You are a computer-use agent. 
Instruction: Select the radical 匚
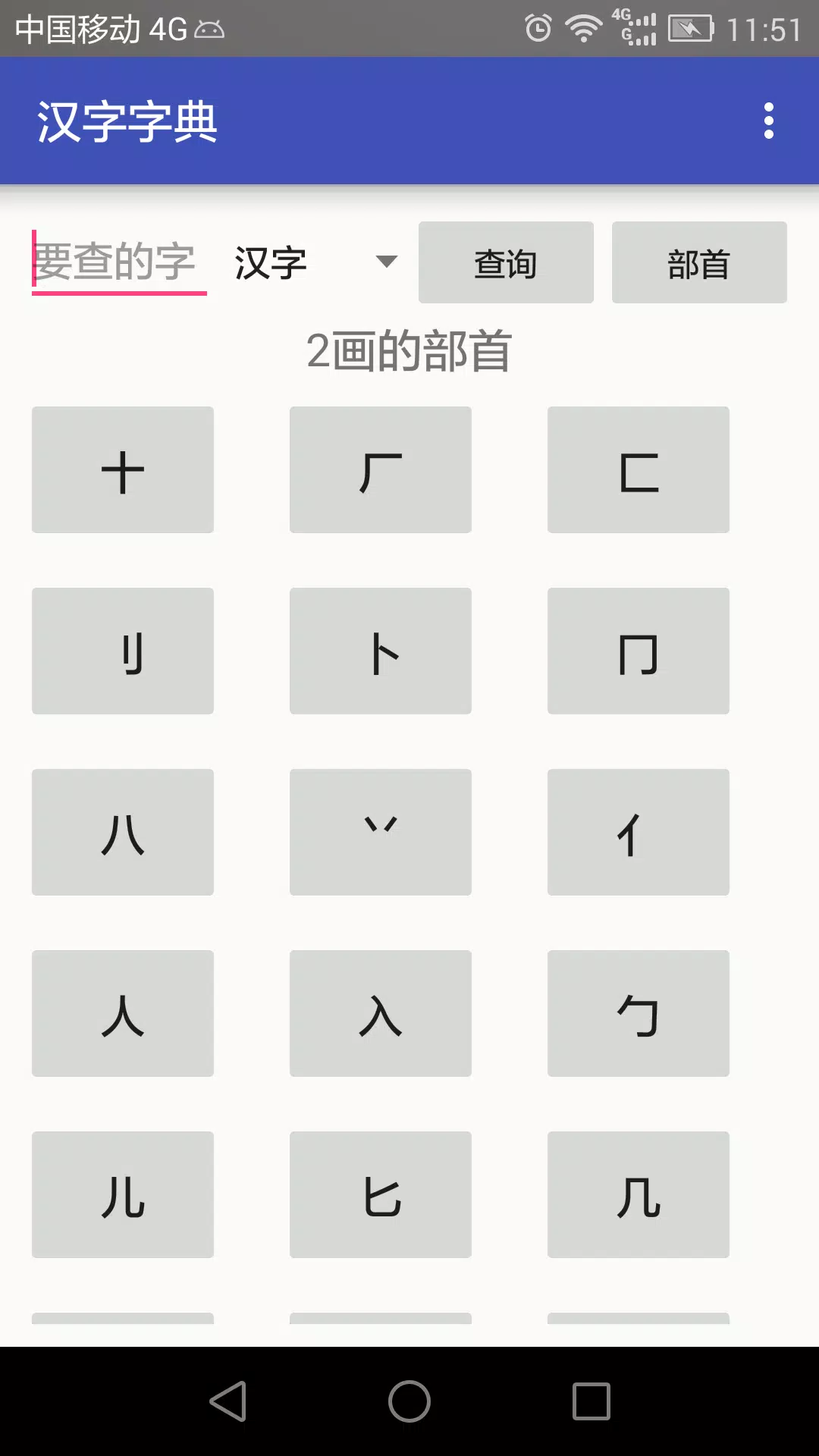(x=639, y=469)
